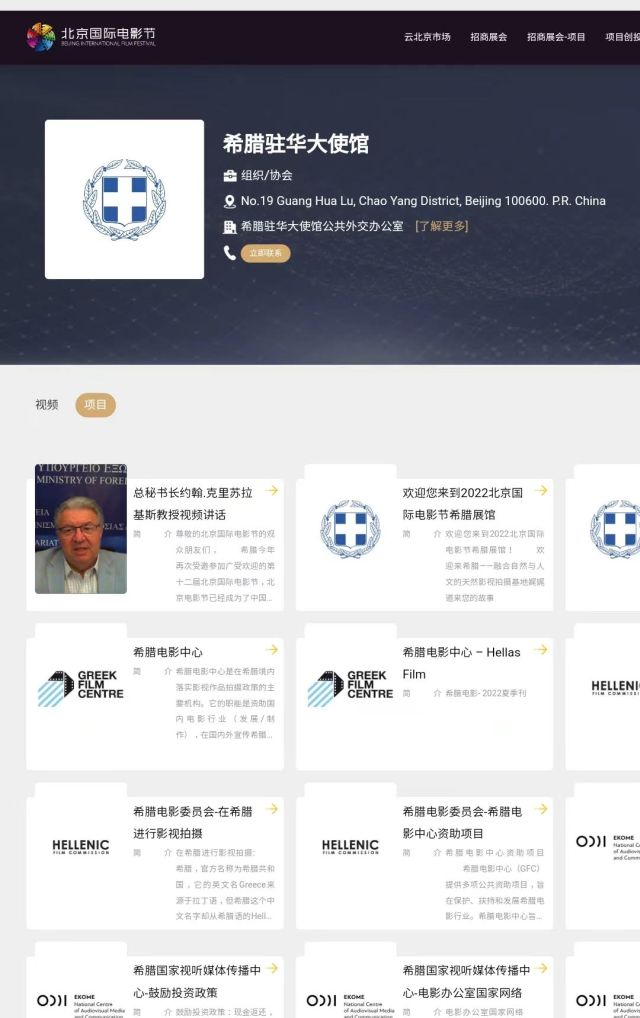
Task: Open 希腊国家视听媒体传播中心-鼓励投资政策 card
Action: pyautogui.click(x=197, y=981)
